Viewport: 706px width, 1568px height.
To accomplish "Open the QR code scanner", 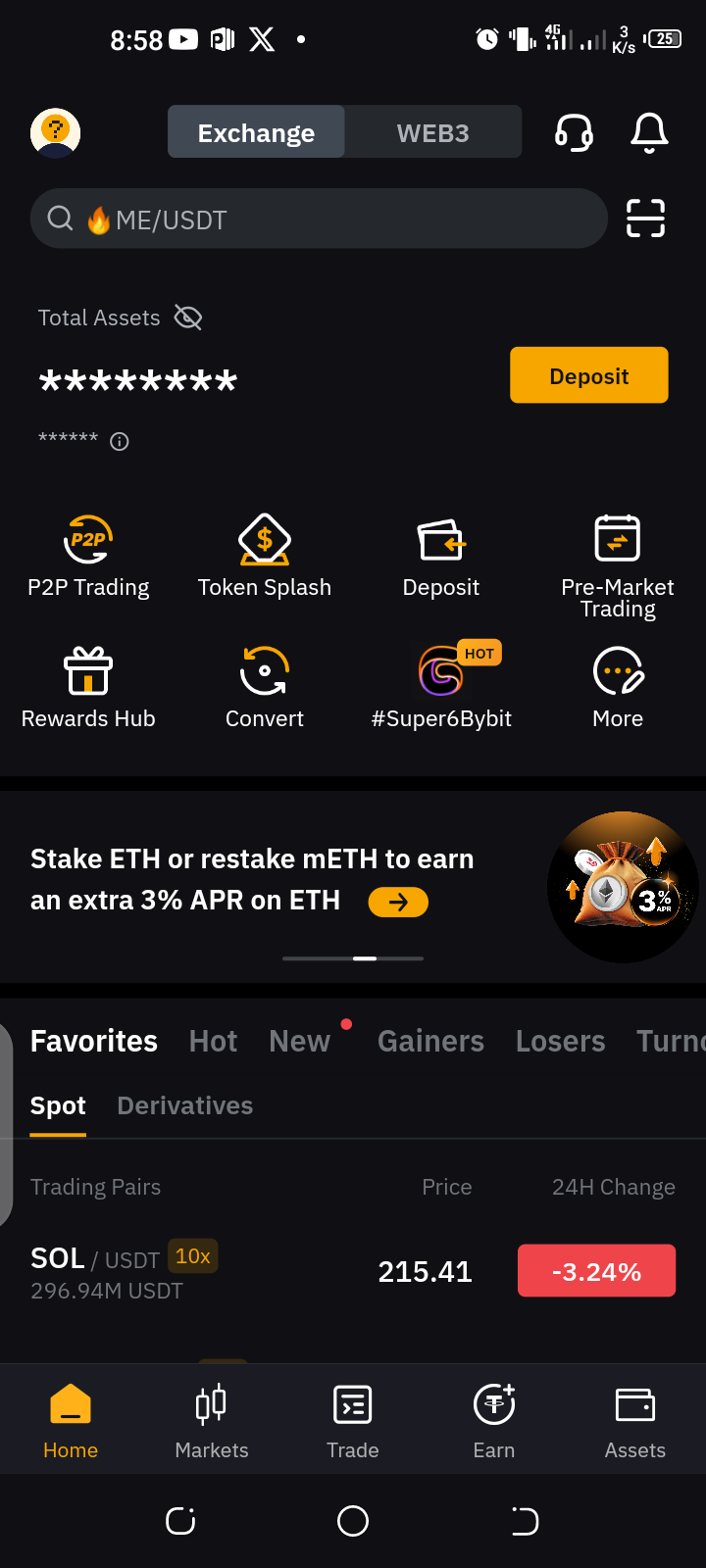I will 645,219.
